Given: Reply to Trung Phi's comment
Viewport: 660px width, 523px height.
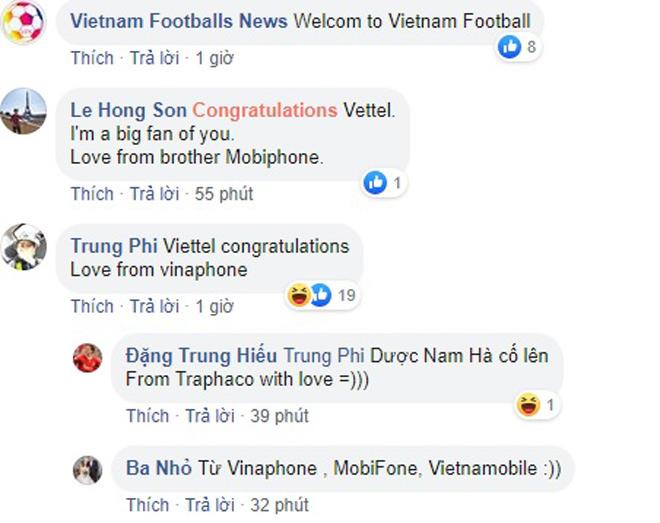Looking at the screenshot, I should pyautogui.click(x=155, y=306).
